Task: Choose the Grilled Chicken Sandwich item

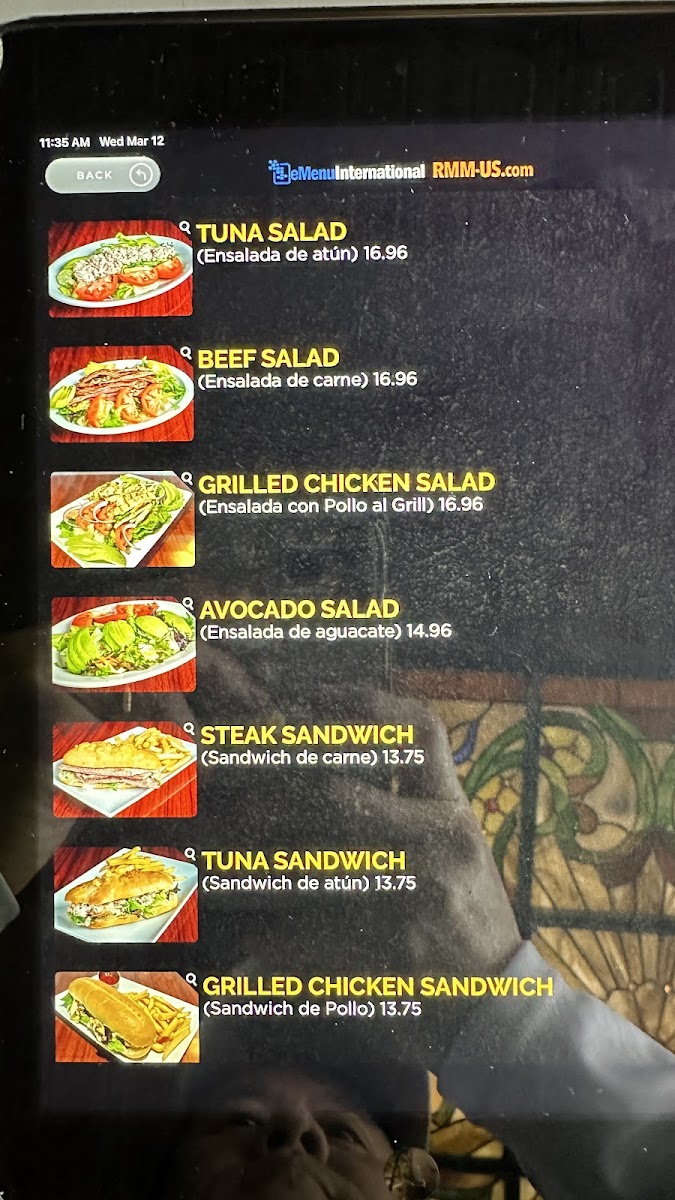Action: click(x=377, y=986)
